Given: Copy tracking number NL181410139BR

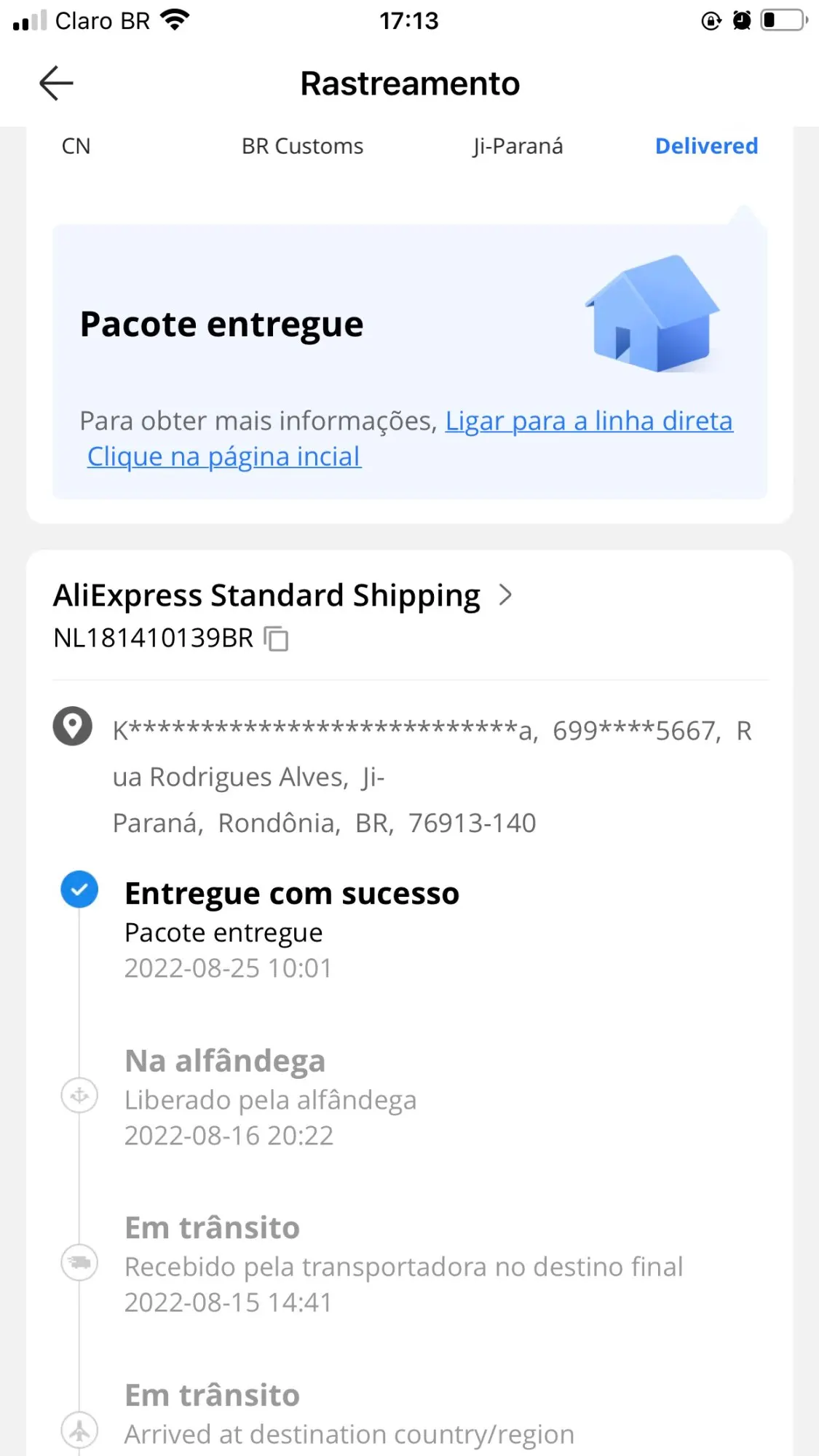Looking at the screenshot, I should pos(277,639).
